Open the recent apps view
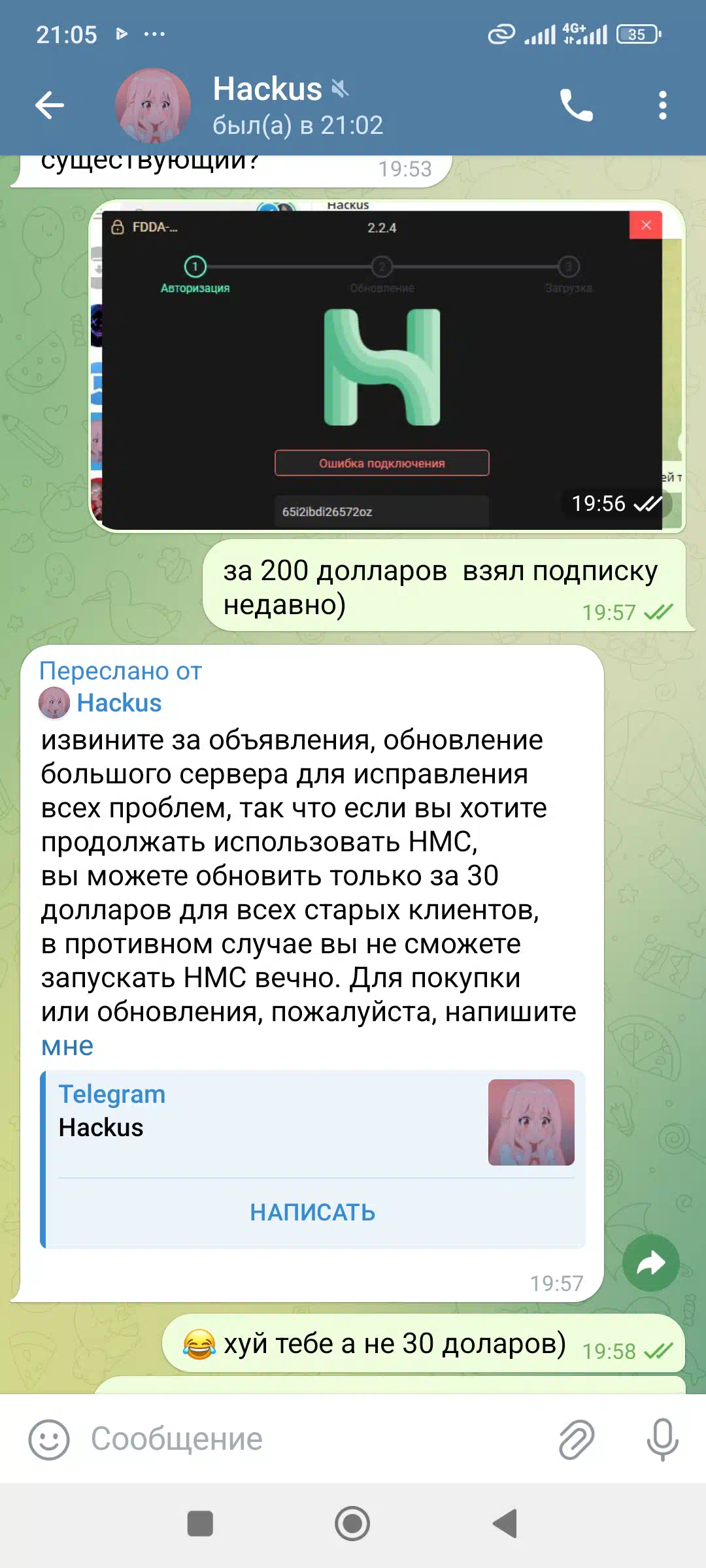Screen dimensions: 706x1568 point(200,1524)
